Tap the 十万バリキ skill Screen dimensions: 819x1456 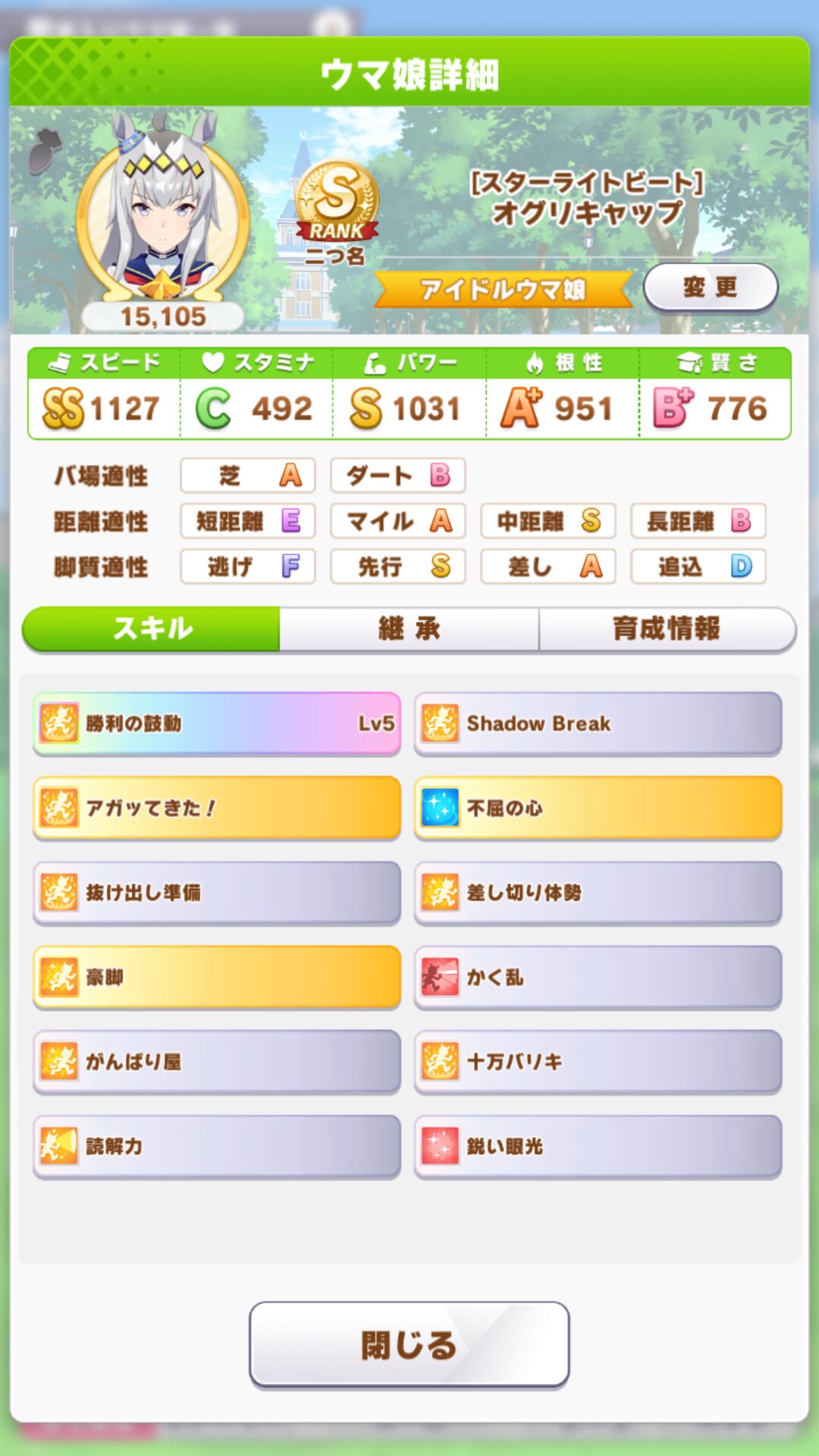click(598, 1062)
